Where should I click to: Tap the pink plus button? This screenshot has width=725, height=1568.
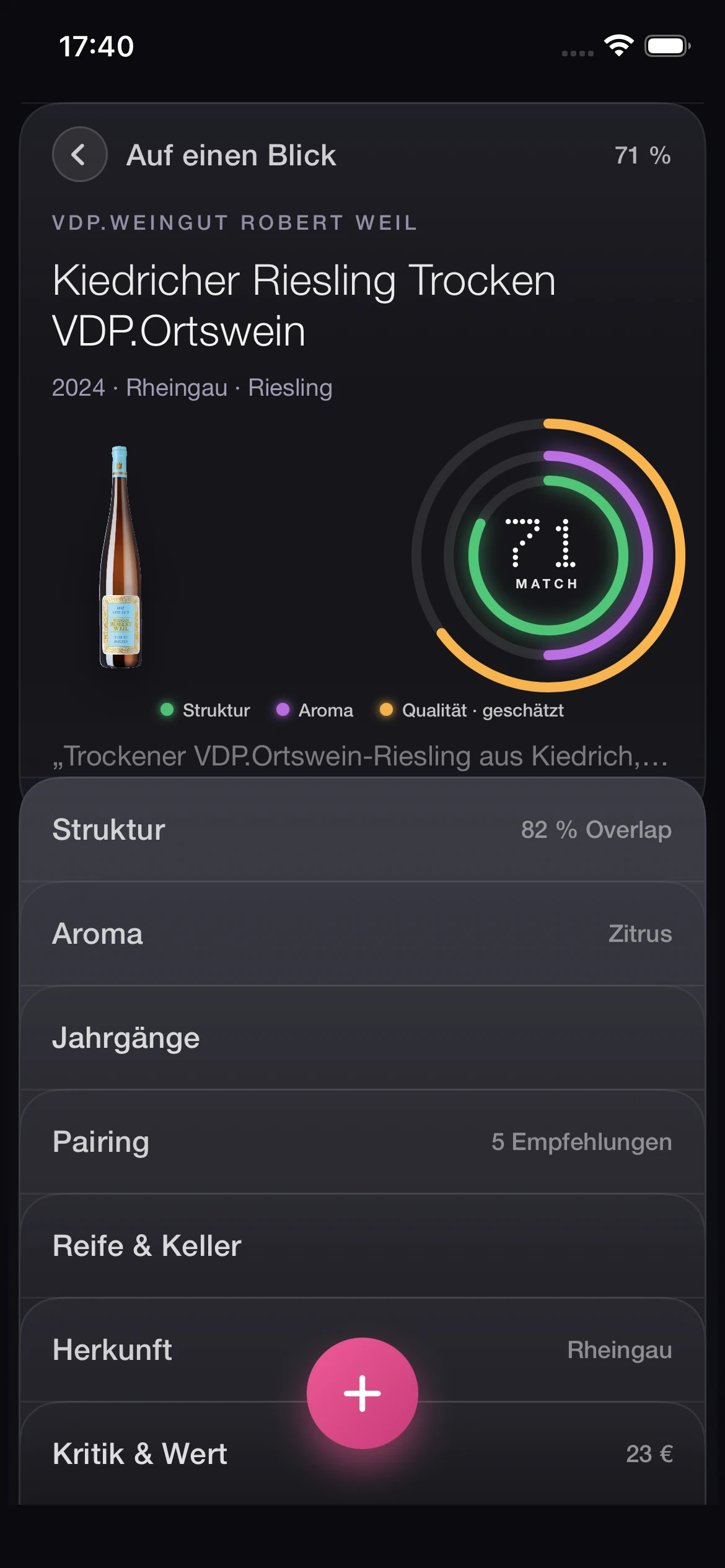pos(362,1393)
